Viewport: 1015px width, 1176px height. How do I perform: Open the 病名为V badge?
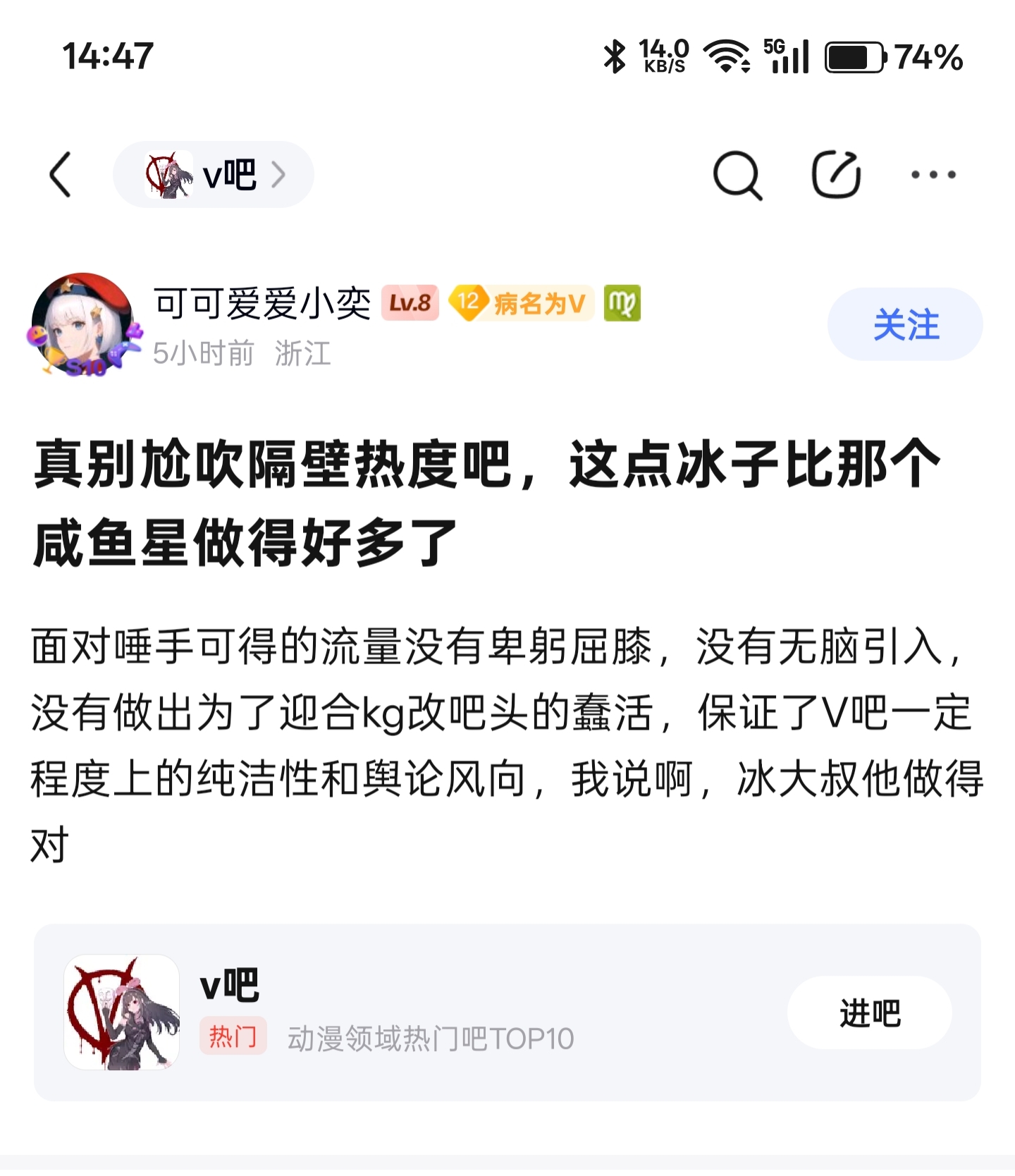click(x=522, y=303)
